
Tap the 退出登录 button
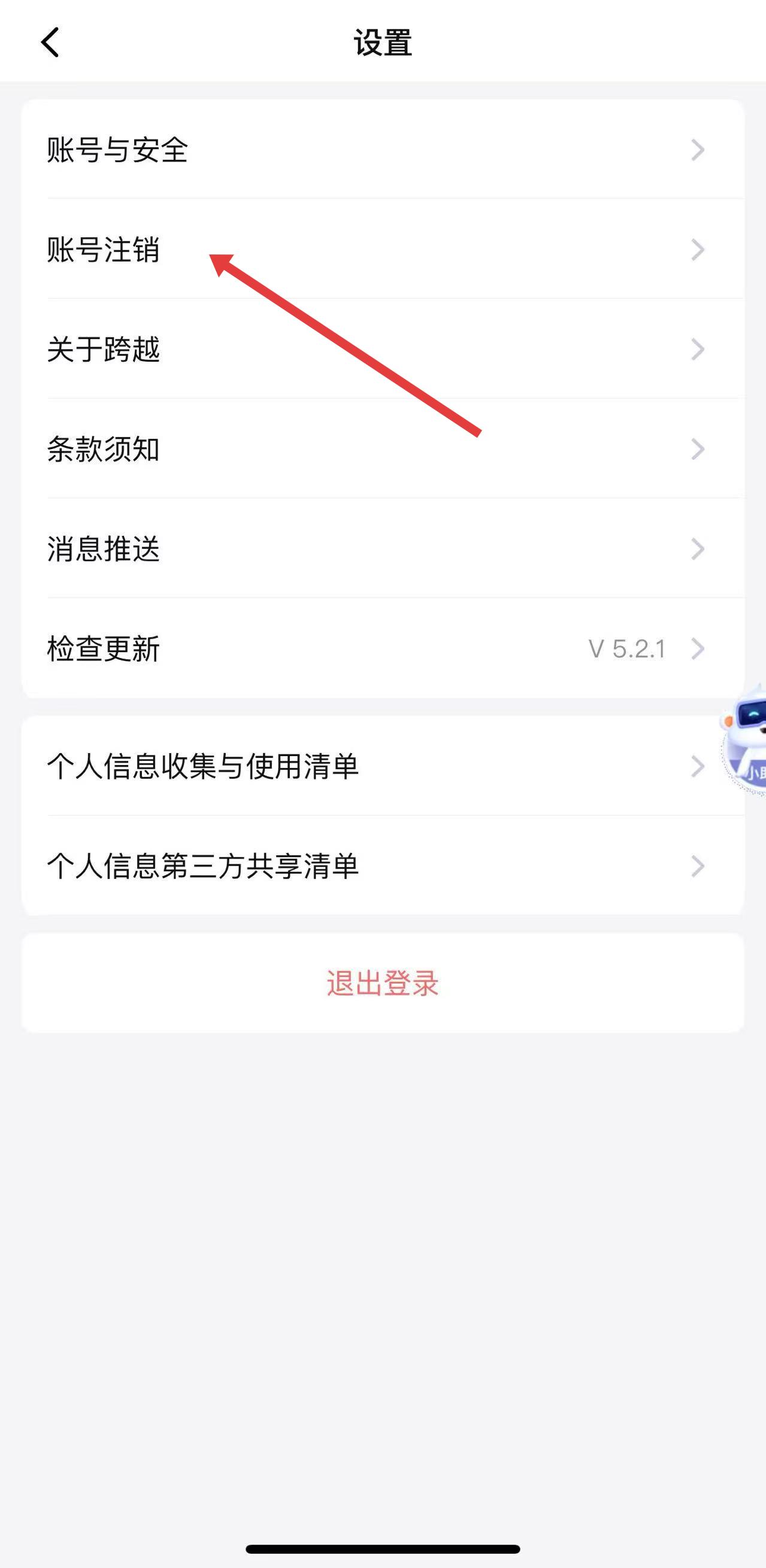(382, 983)
